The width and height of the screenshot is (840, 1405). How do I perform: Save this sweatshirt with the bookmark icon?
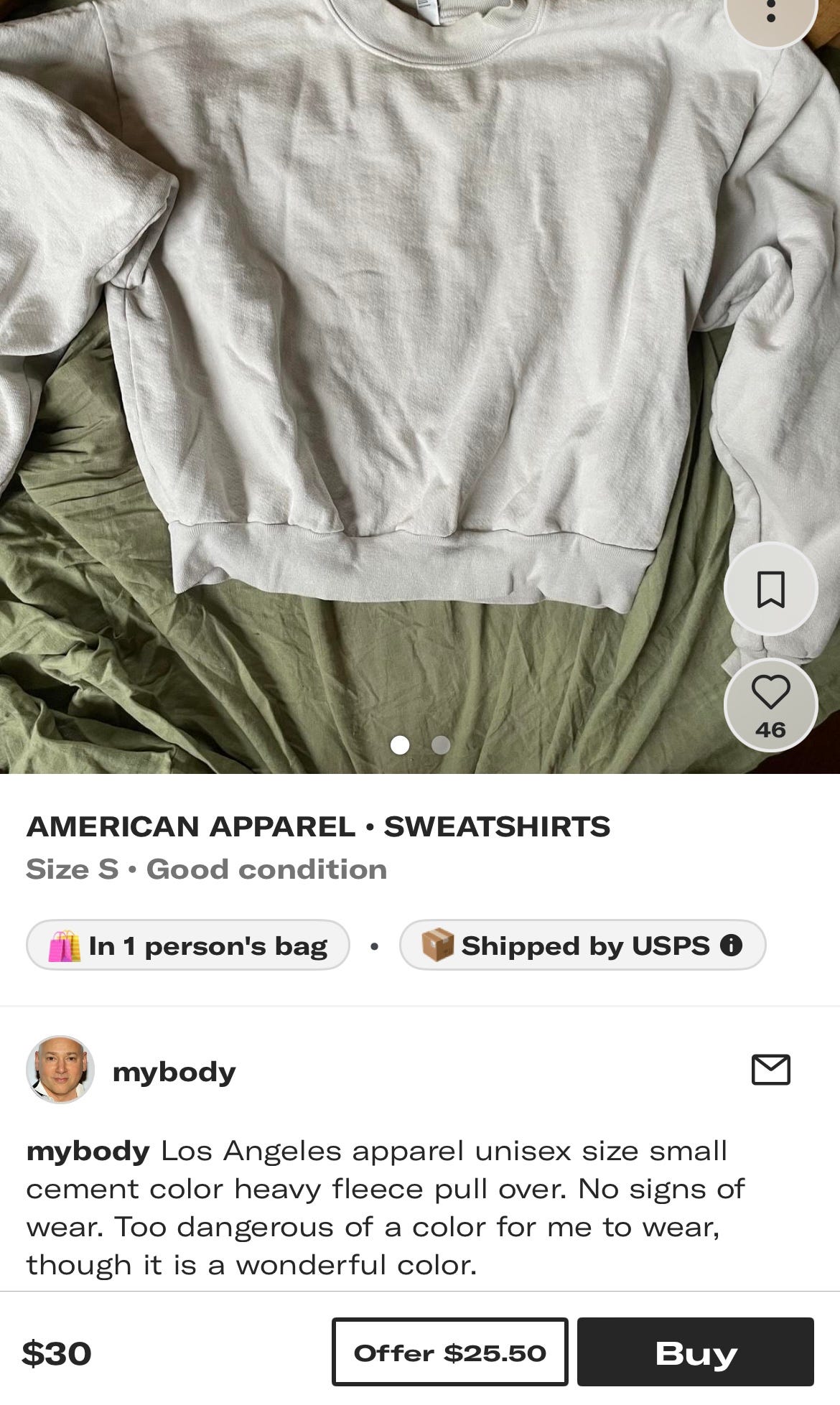[x=770, y=589]
